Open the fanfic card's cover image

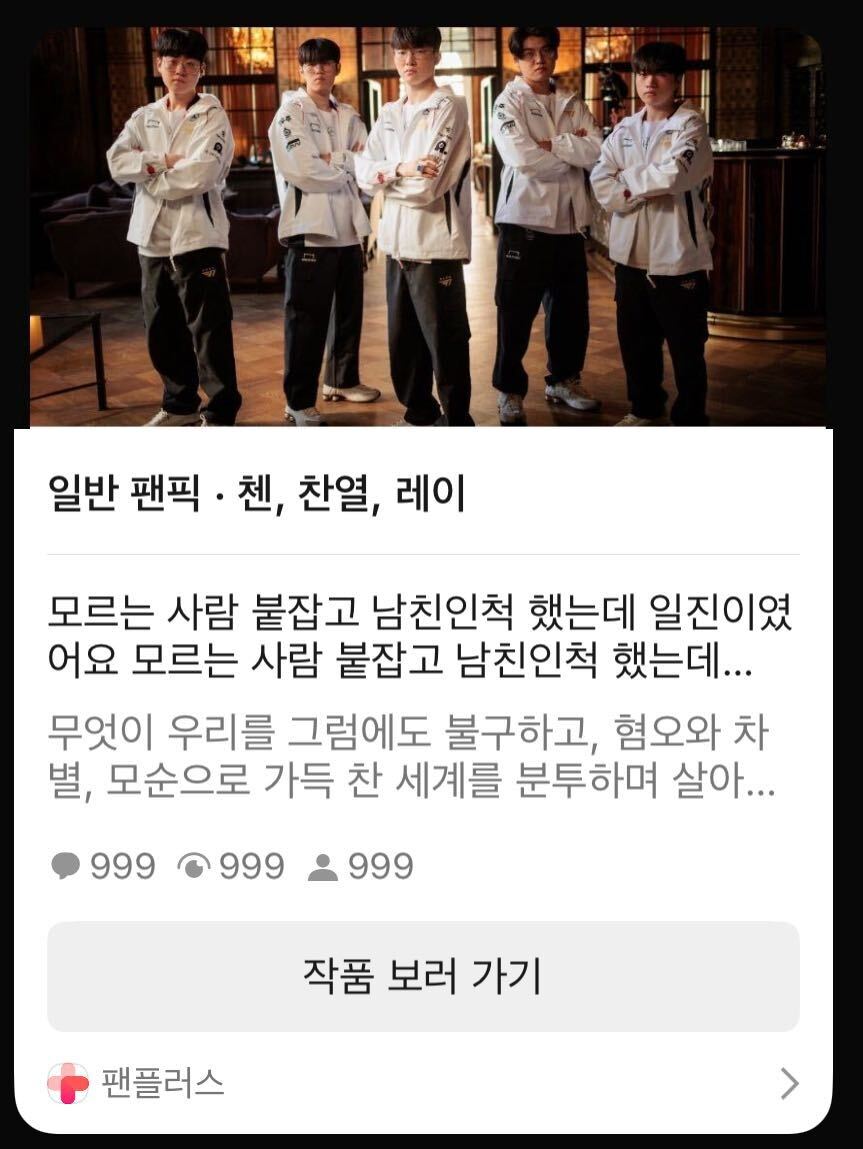(x=428, y=228)
